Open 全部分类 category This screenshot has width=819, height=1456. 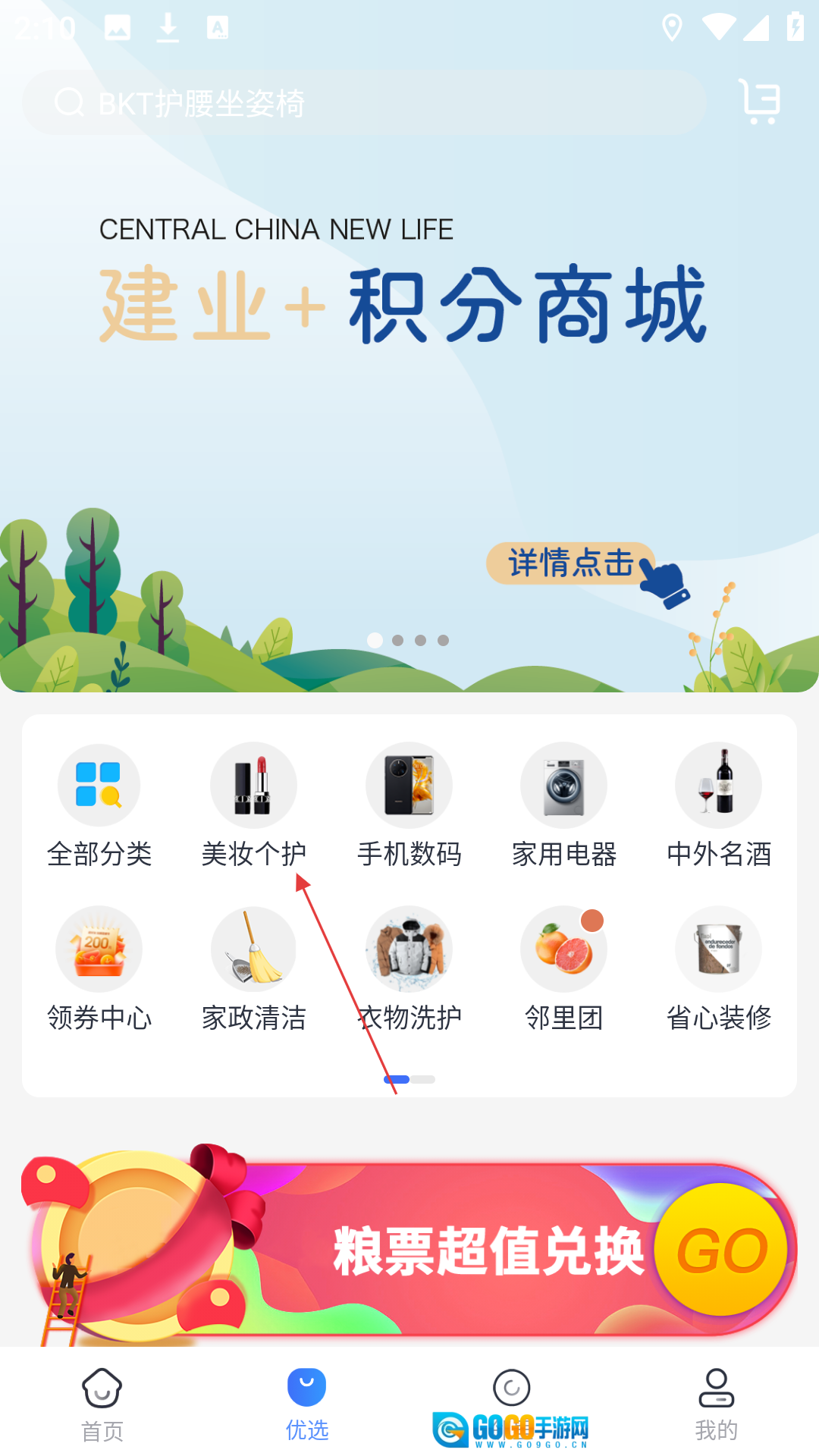click(x=99, y=805)
